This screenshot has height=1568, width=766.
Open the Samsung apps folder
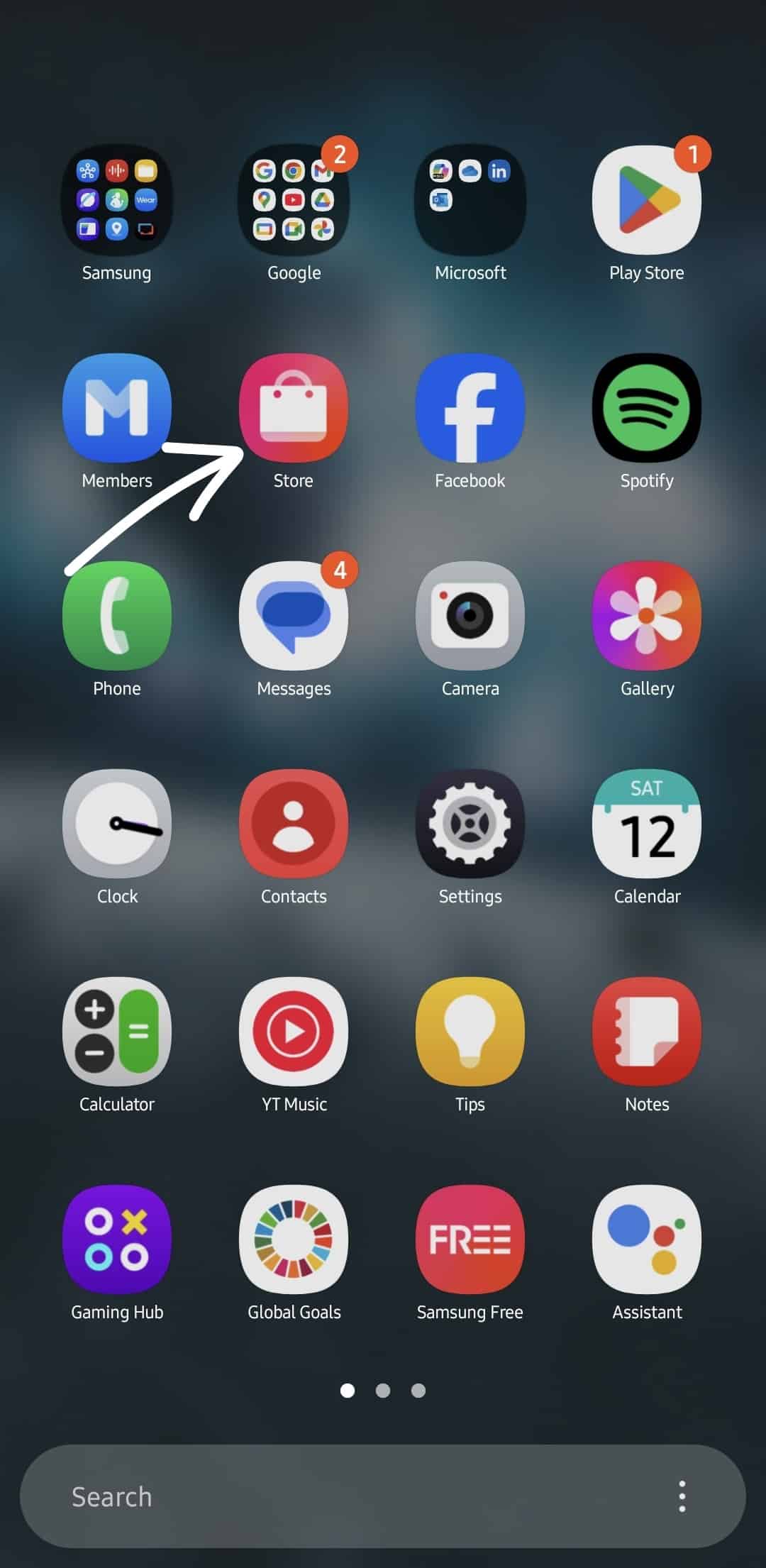point(117,200)
